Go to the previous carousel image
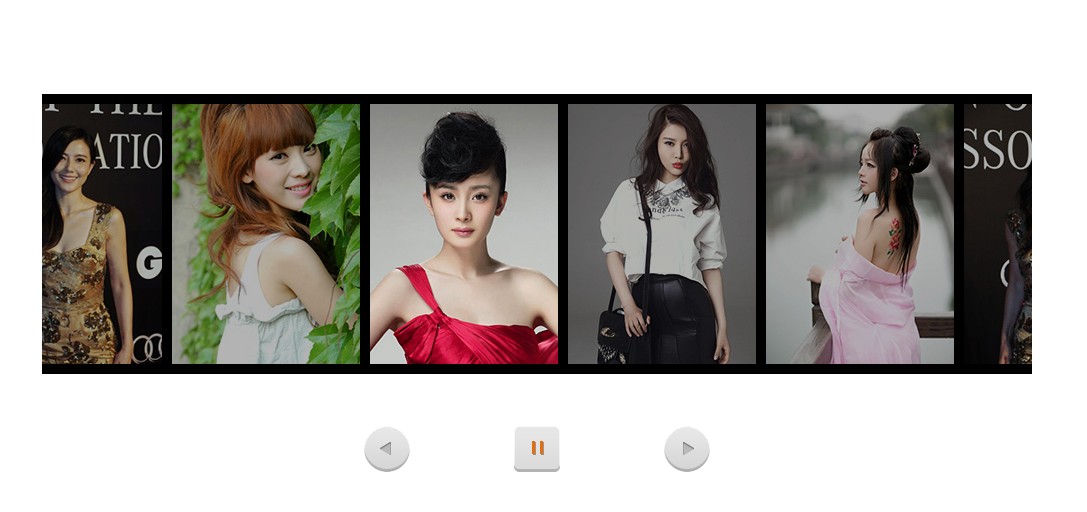The image size is (1087, 512). tap(387, 448)
